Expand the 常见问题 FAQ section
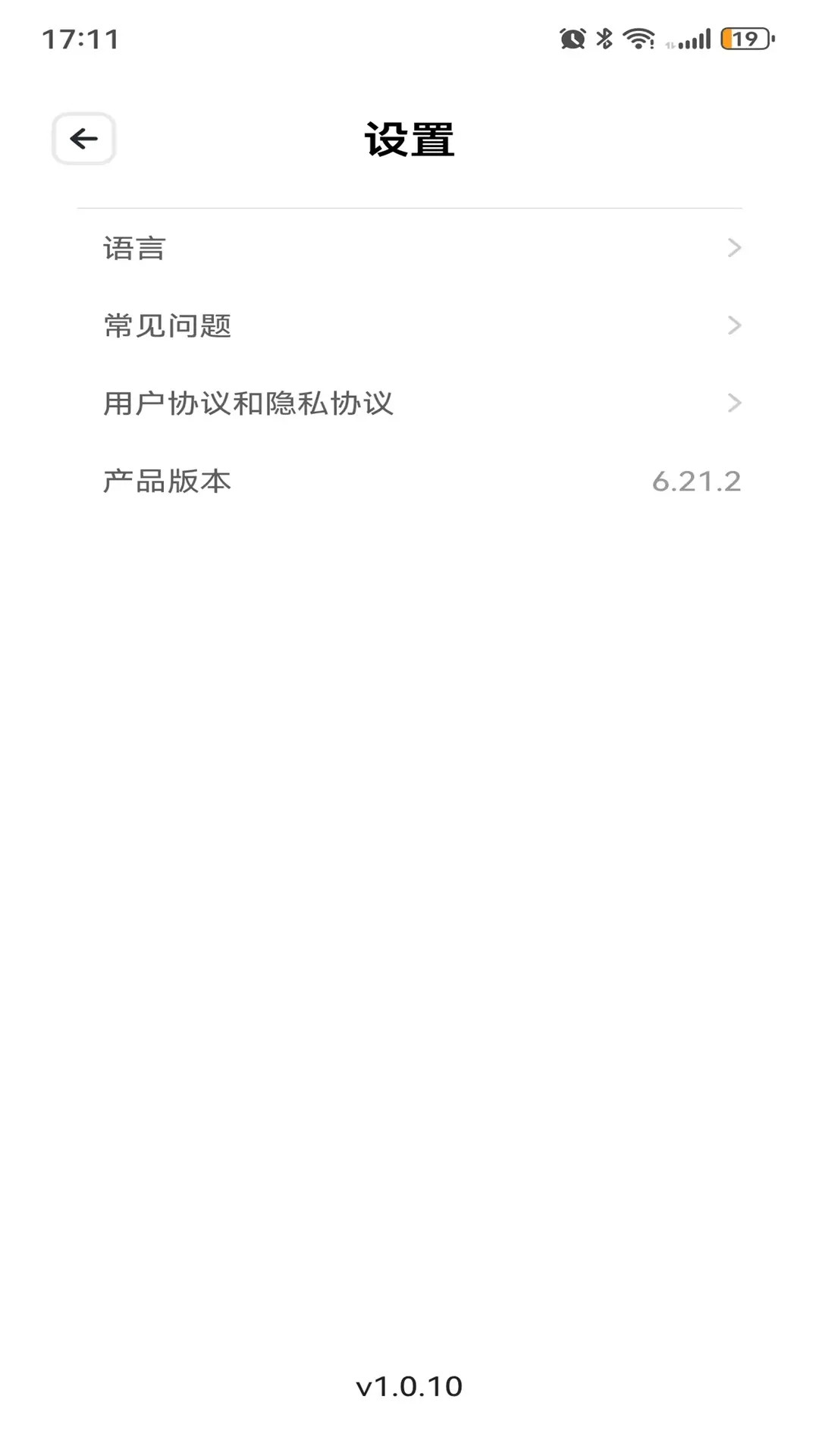 (409, 325)
